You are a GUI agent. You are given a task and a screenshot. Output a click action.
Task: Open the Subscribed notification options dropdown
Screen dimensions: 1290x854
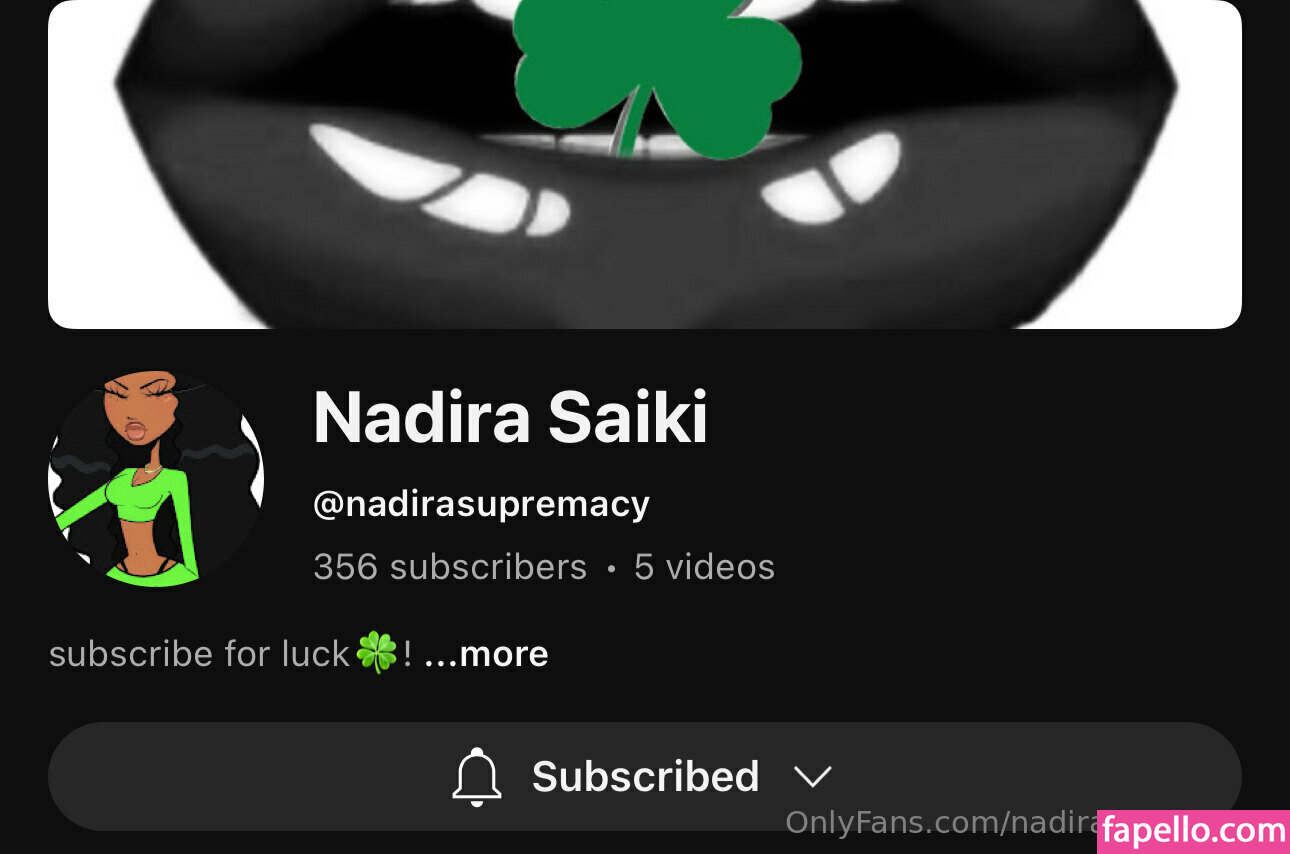[644, 777]
